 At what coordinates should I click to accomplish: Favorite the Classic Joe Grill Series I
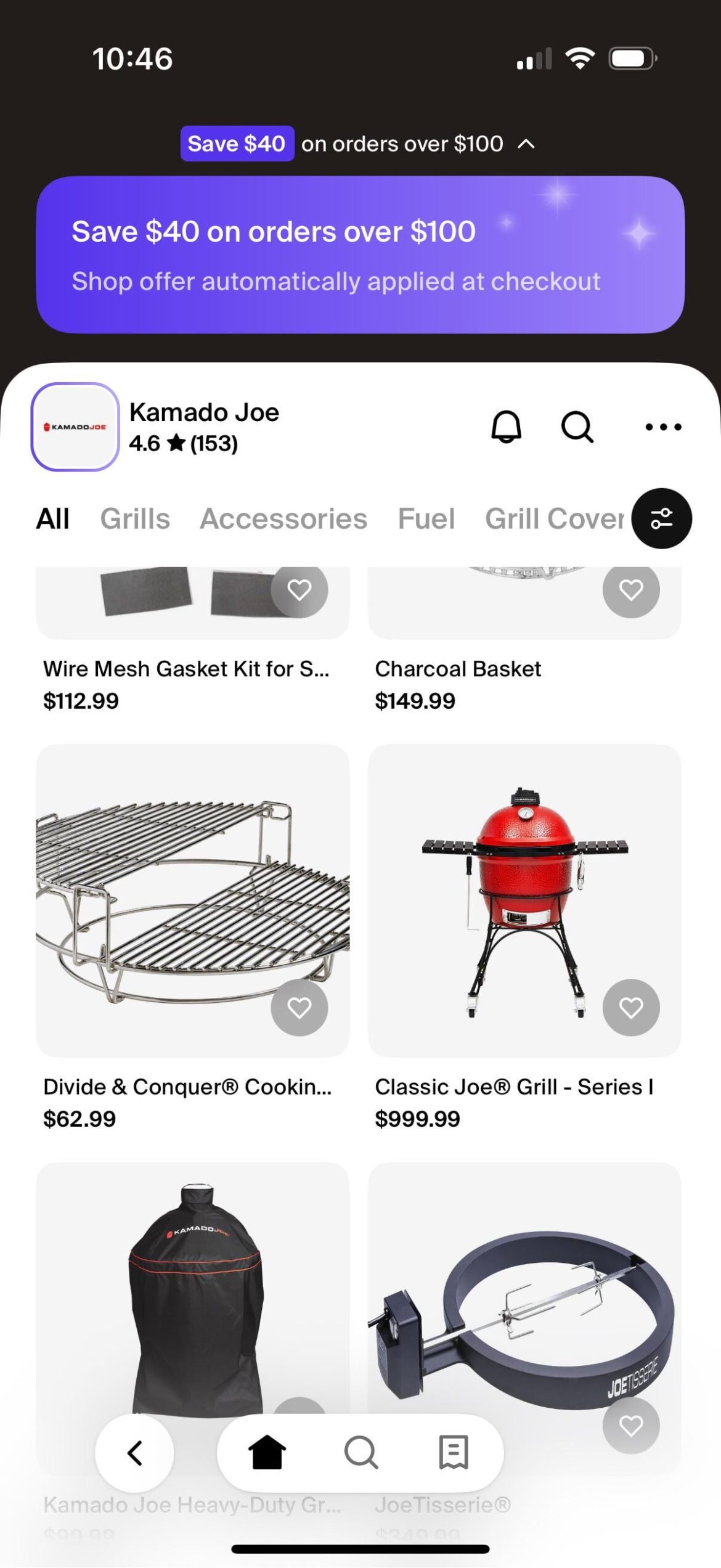pyautogui.click(x=631, y=1006)
